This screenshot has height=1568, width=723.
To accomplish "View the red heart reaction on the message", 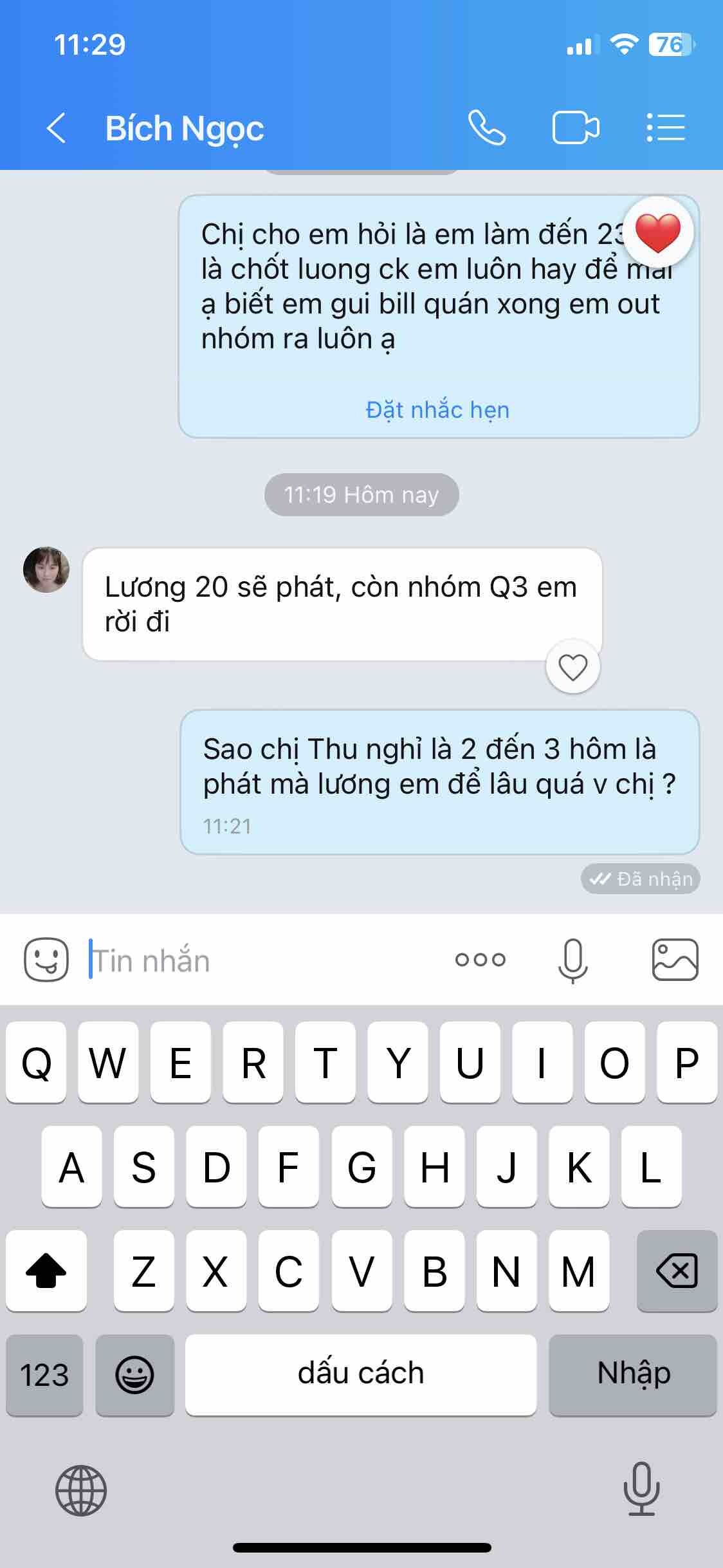I will pyautogui.click(x=657, y=232).
